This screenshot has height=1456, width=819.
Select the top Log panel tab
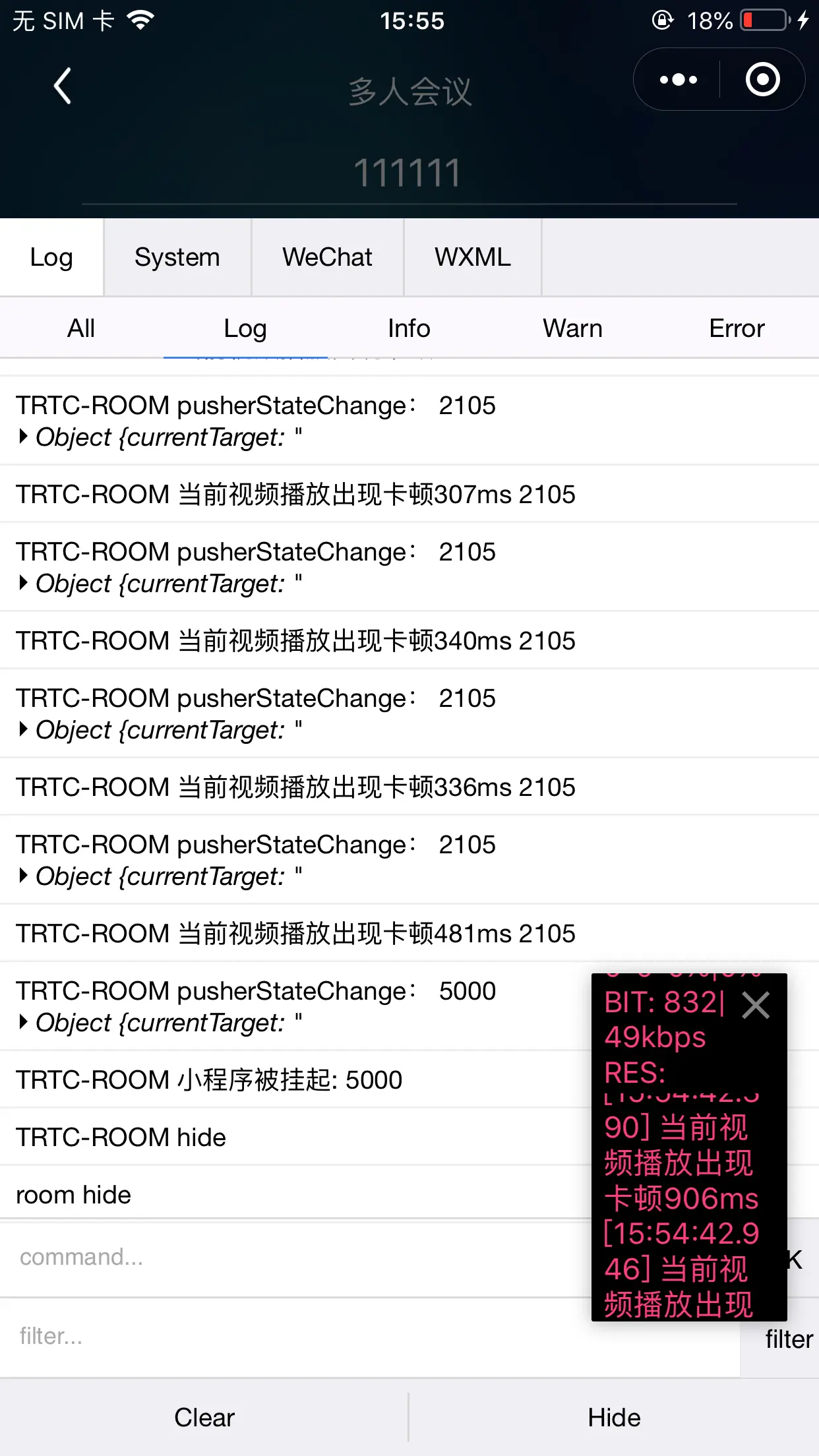coord(51,257)
